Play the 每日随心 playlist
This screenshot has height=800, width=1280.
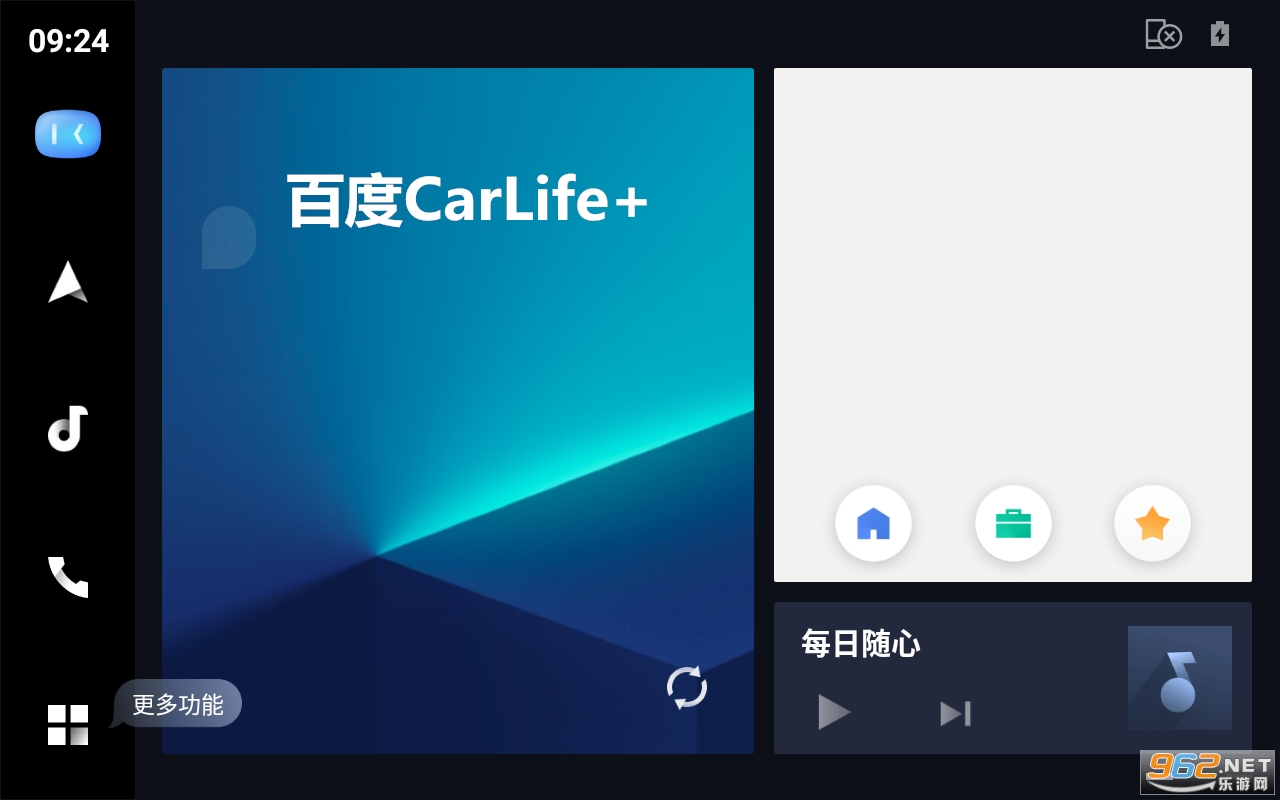834,712
